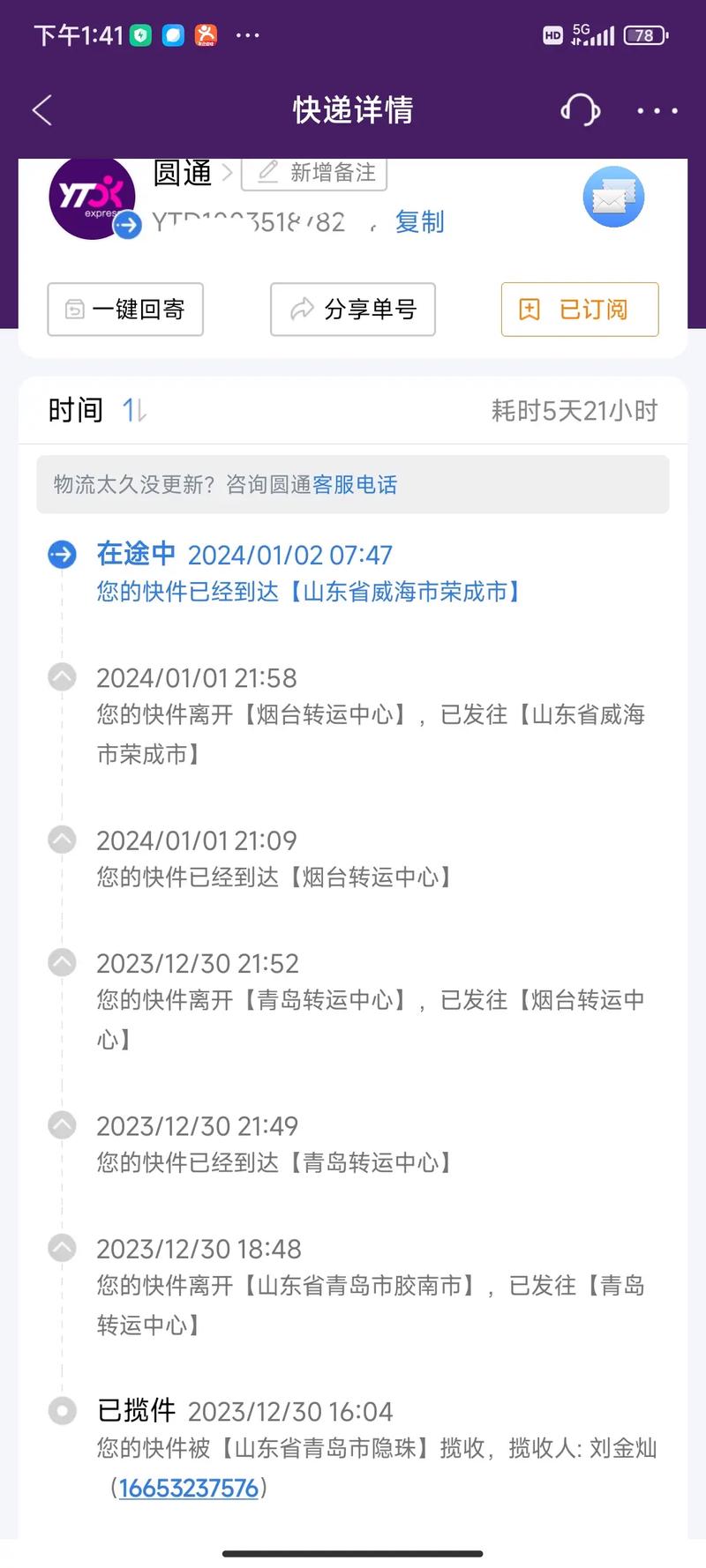
Task: Open customer service headset icon
Action: (579, 109)
